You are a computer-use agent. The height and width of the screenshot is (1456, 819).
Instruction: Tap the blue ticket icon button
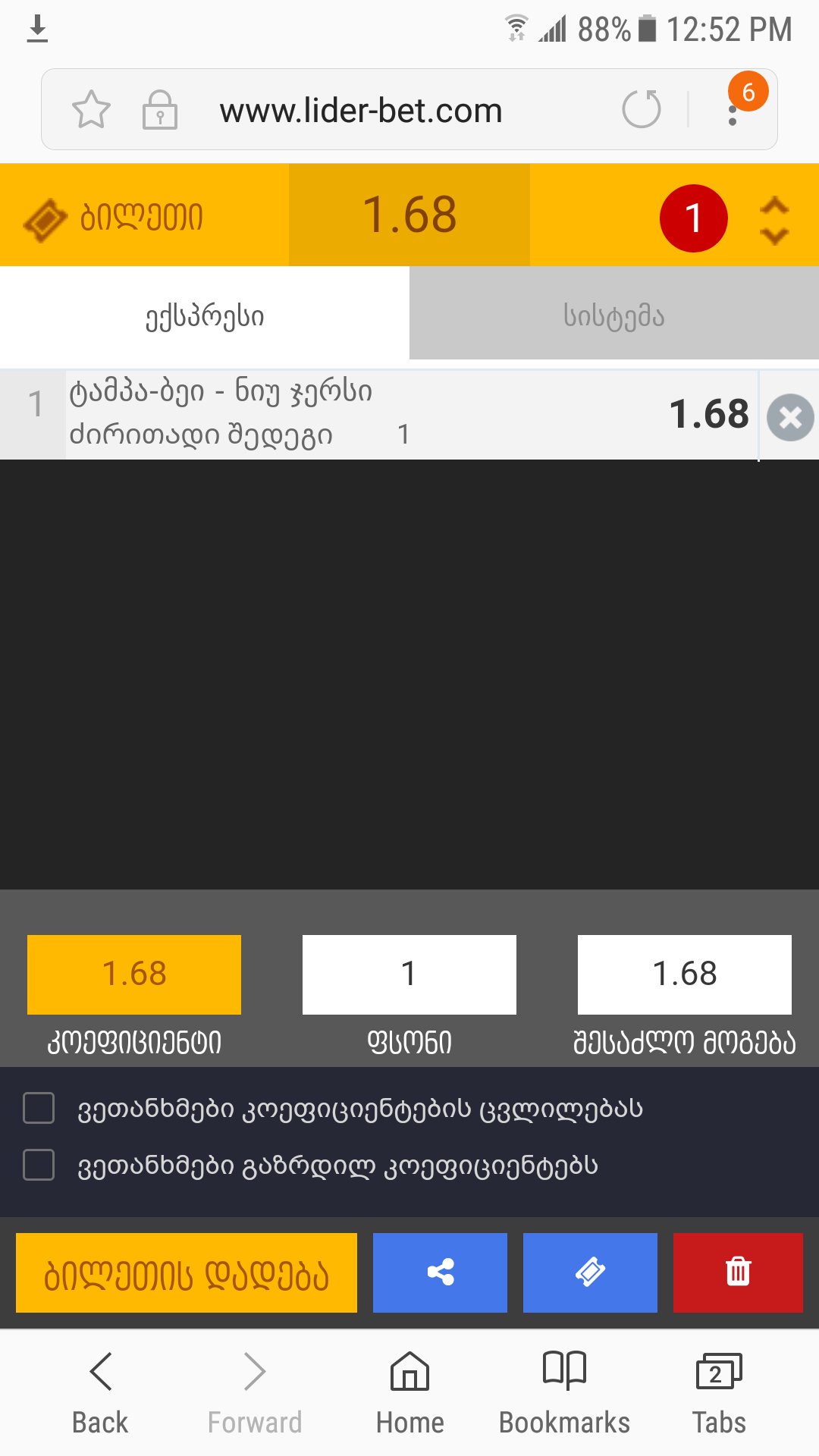[590, 1272]
